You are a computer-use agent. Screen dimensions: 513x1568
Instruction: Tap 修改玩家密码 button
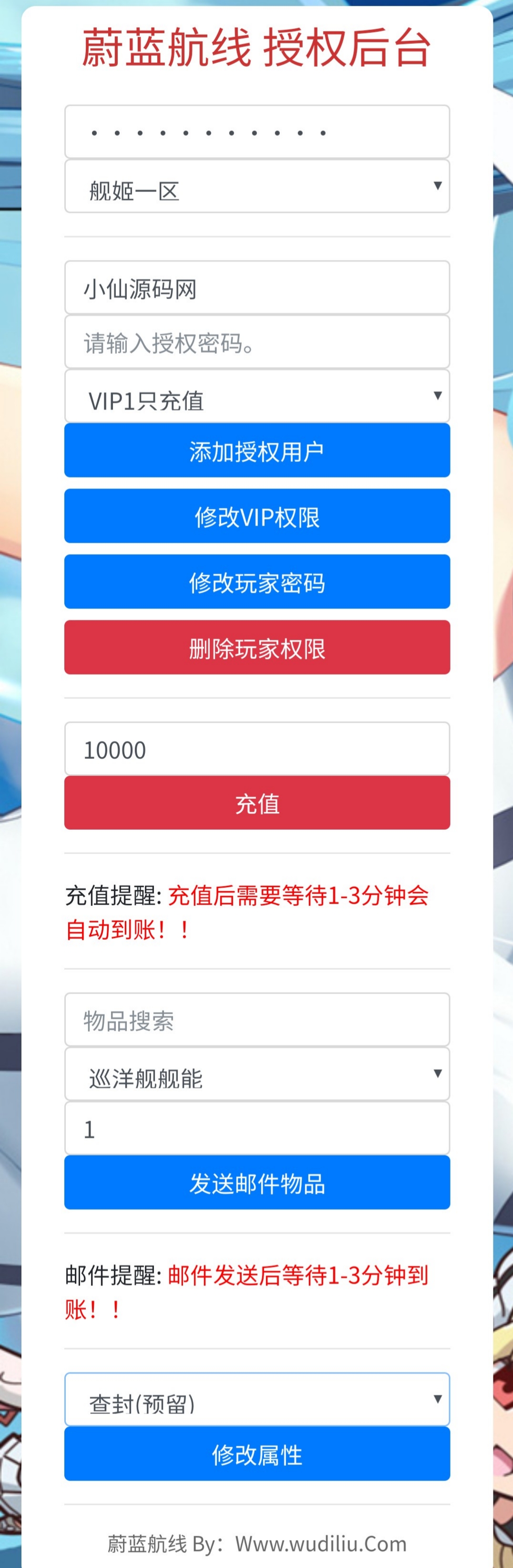click(x=256, y=582)
